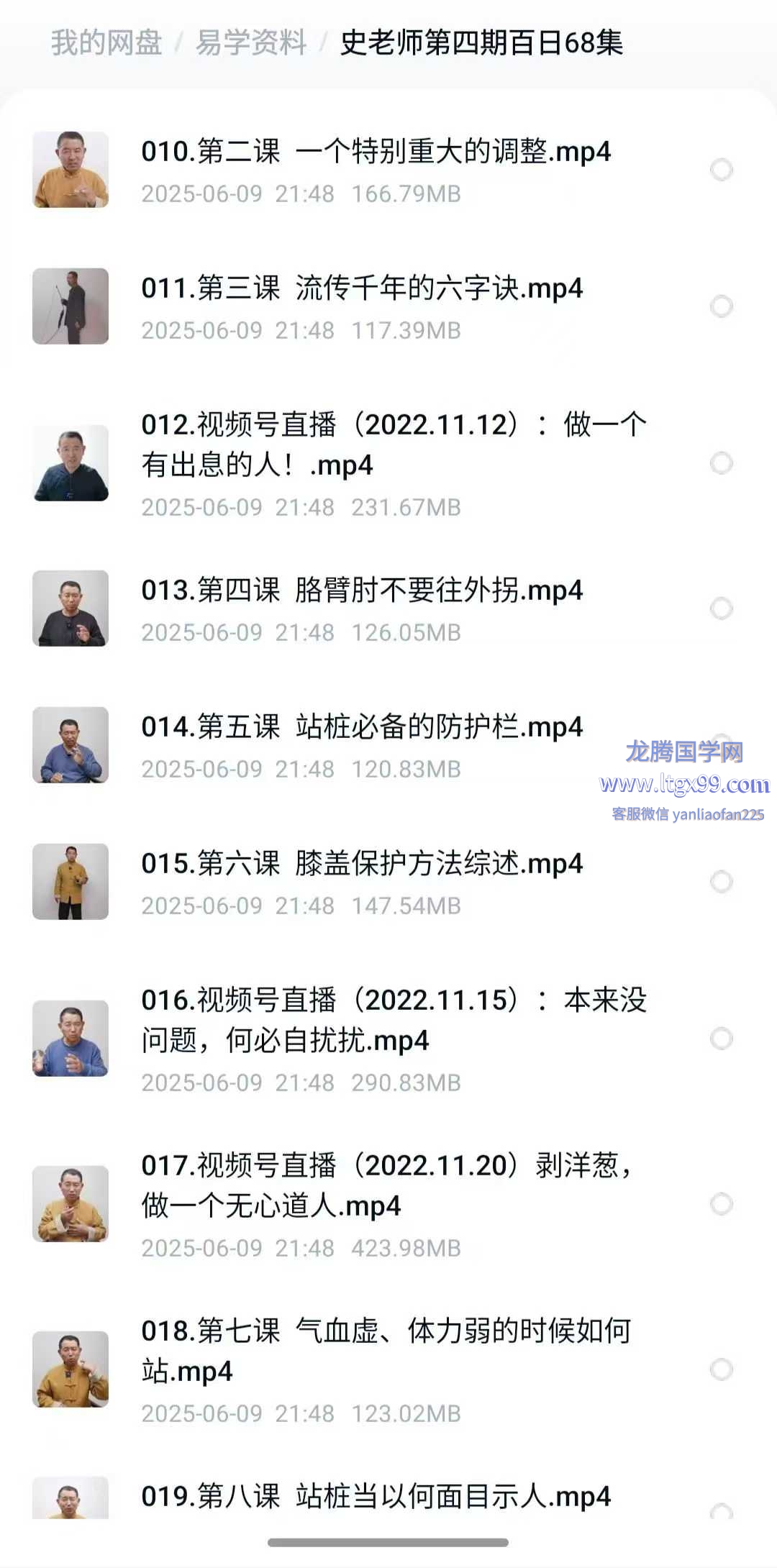Viewport: 777px width, 1568px height.
Task: Tick the circle beside 012.视频号直播 file
Action: click(x=721, y=463)
